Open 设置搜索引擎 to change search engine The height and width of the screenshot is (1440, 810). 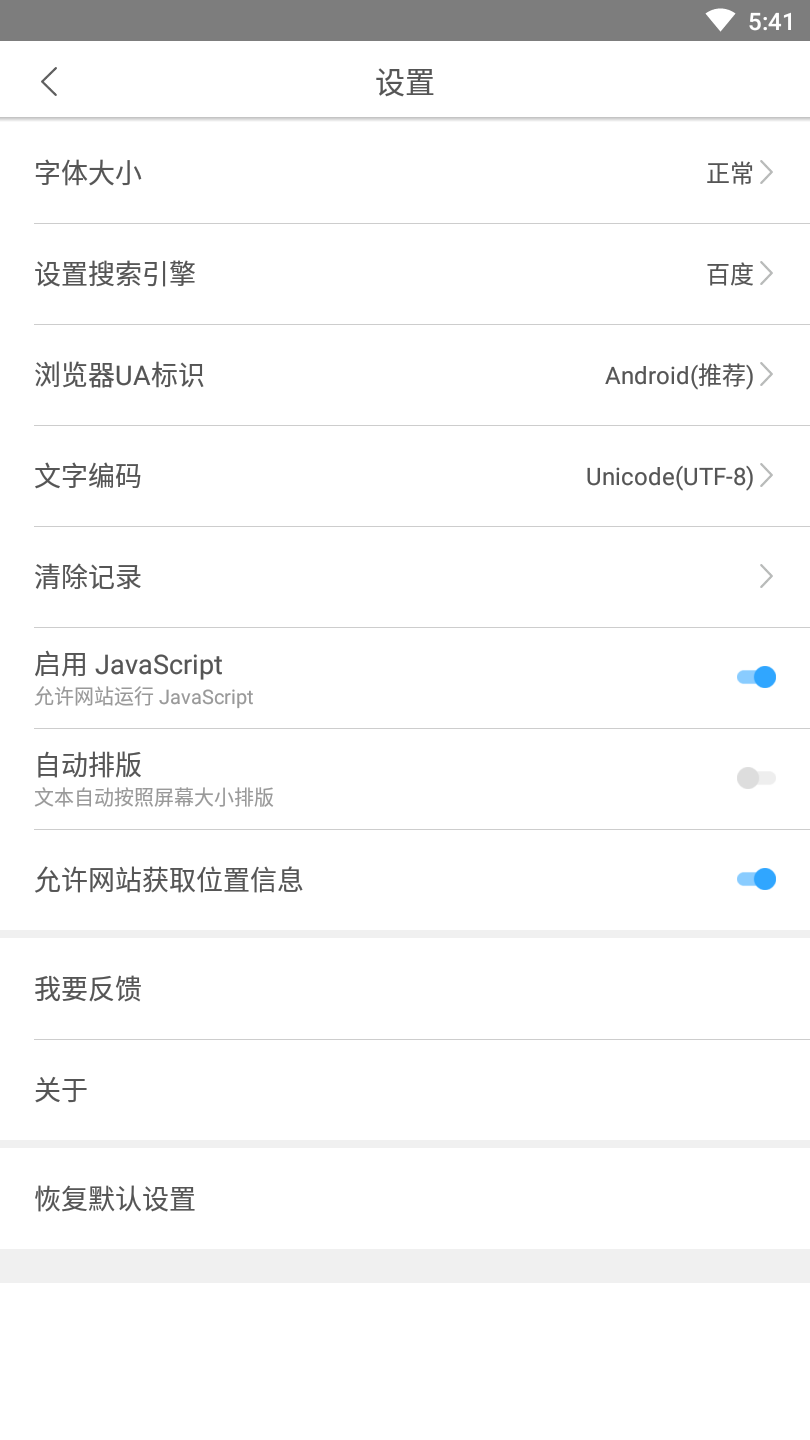click(x=405, y=274)
